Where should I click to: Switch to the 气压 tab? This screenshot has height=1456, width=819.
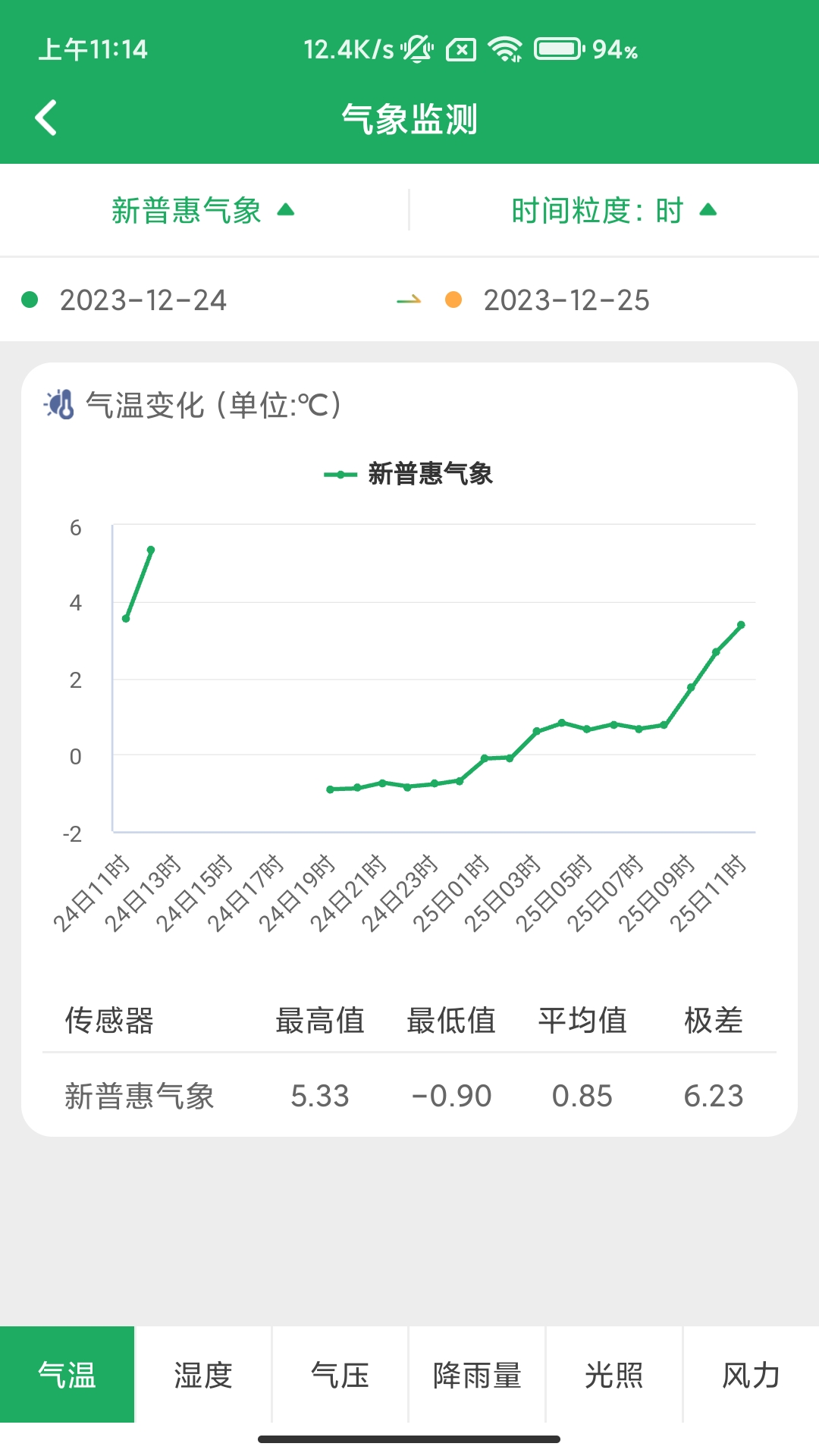pyautogui.click(x=340, y=1374)
